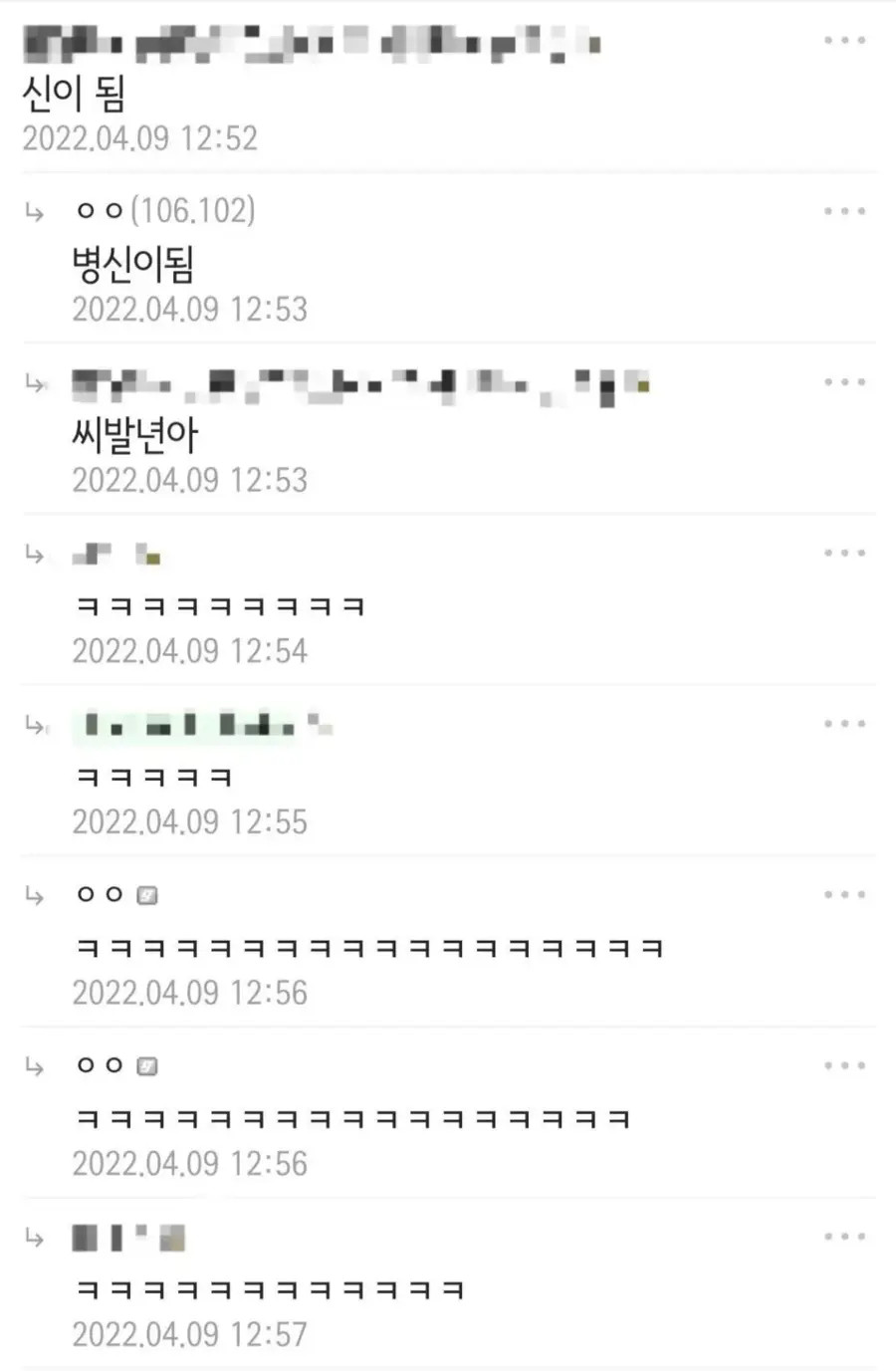Select the ㅇㅇ (106.102) username

pos(164,209)
